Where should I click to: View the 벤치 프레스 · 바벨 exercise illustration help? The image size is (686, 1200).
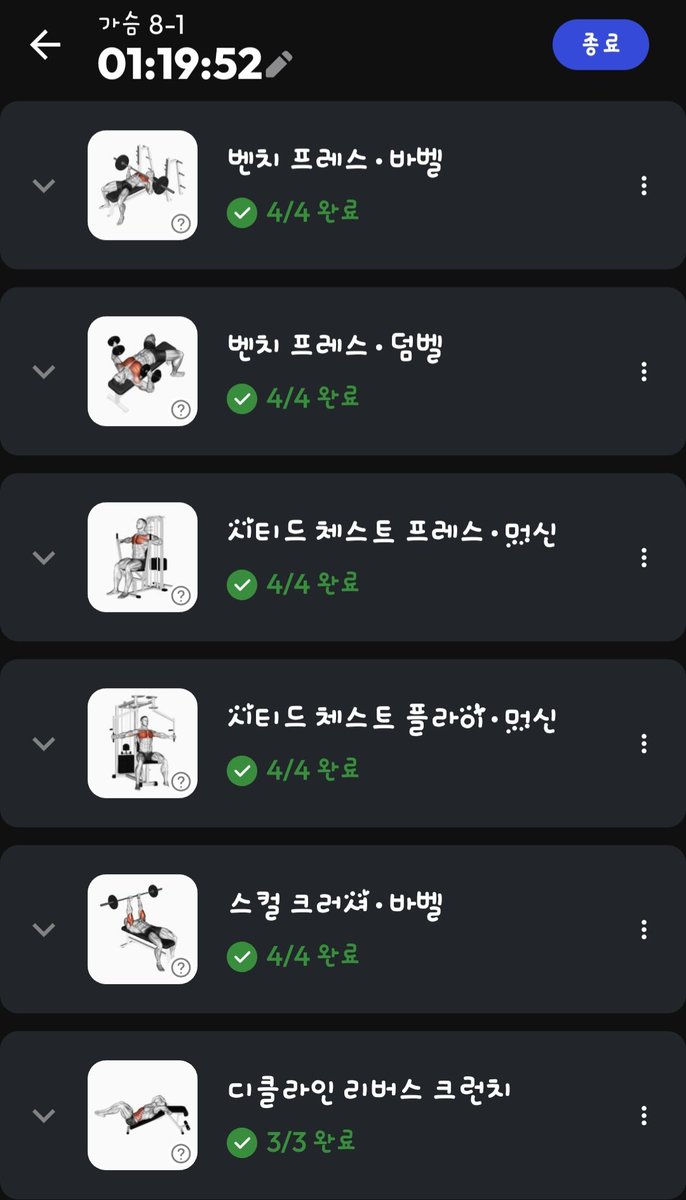(181, 224)
